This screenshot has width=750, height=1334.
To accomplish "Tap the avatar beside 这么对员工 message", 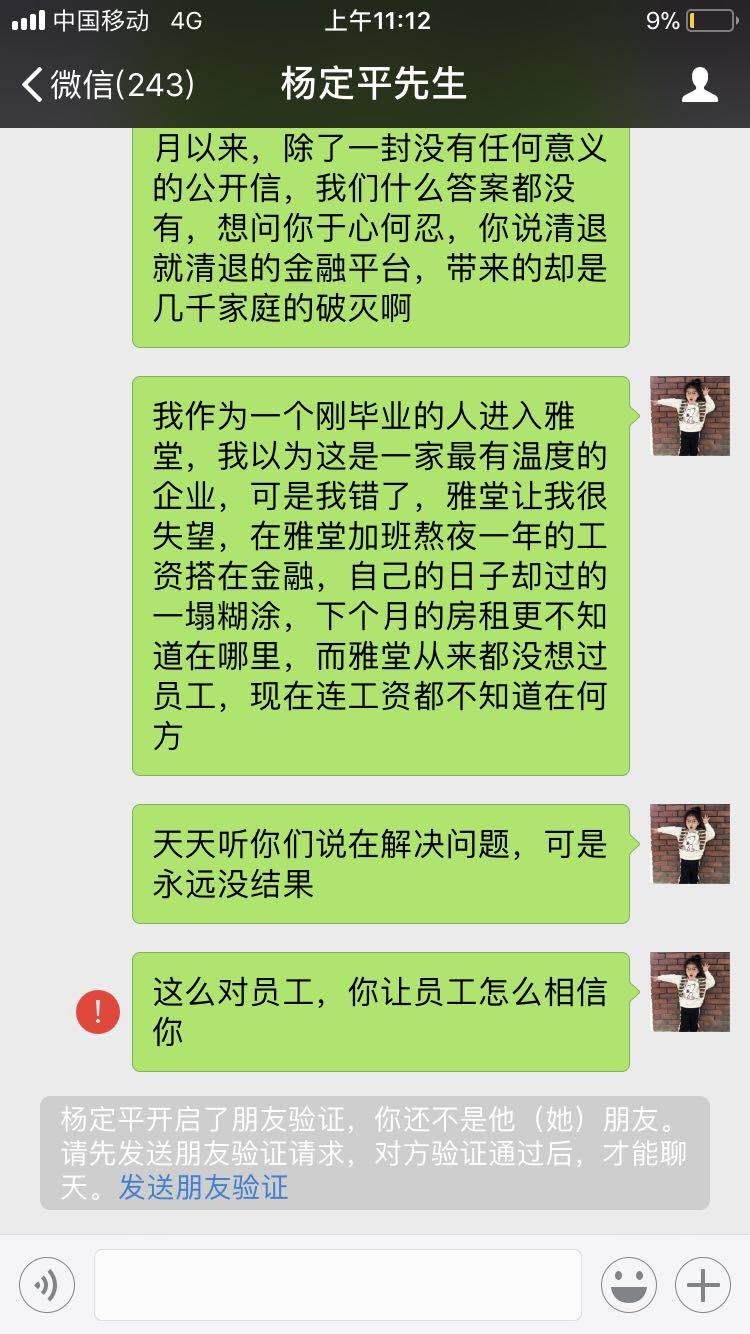I will pos(689,992).
